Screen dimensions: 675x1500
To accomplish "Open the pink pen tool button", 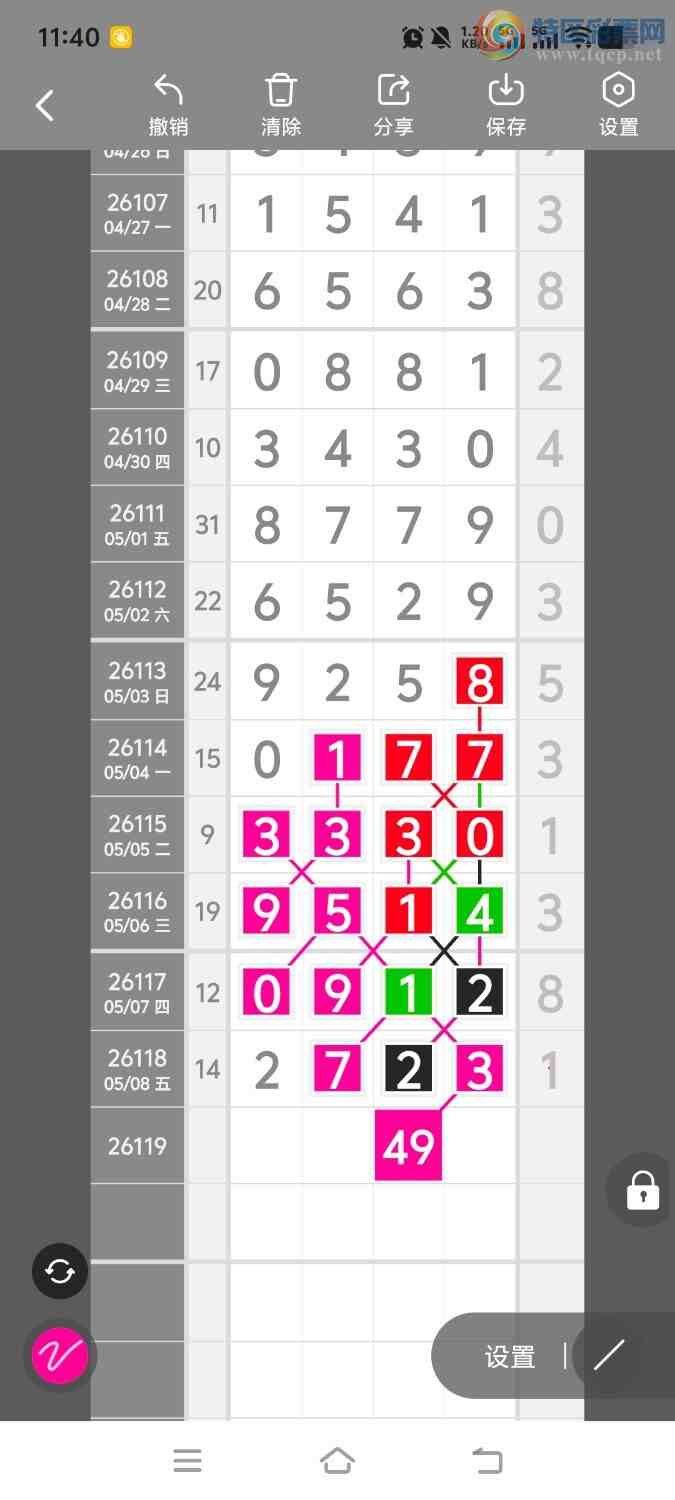I will 60,1355.
